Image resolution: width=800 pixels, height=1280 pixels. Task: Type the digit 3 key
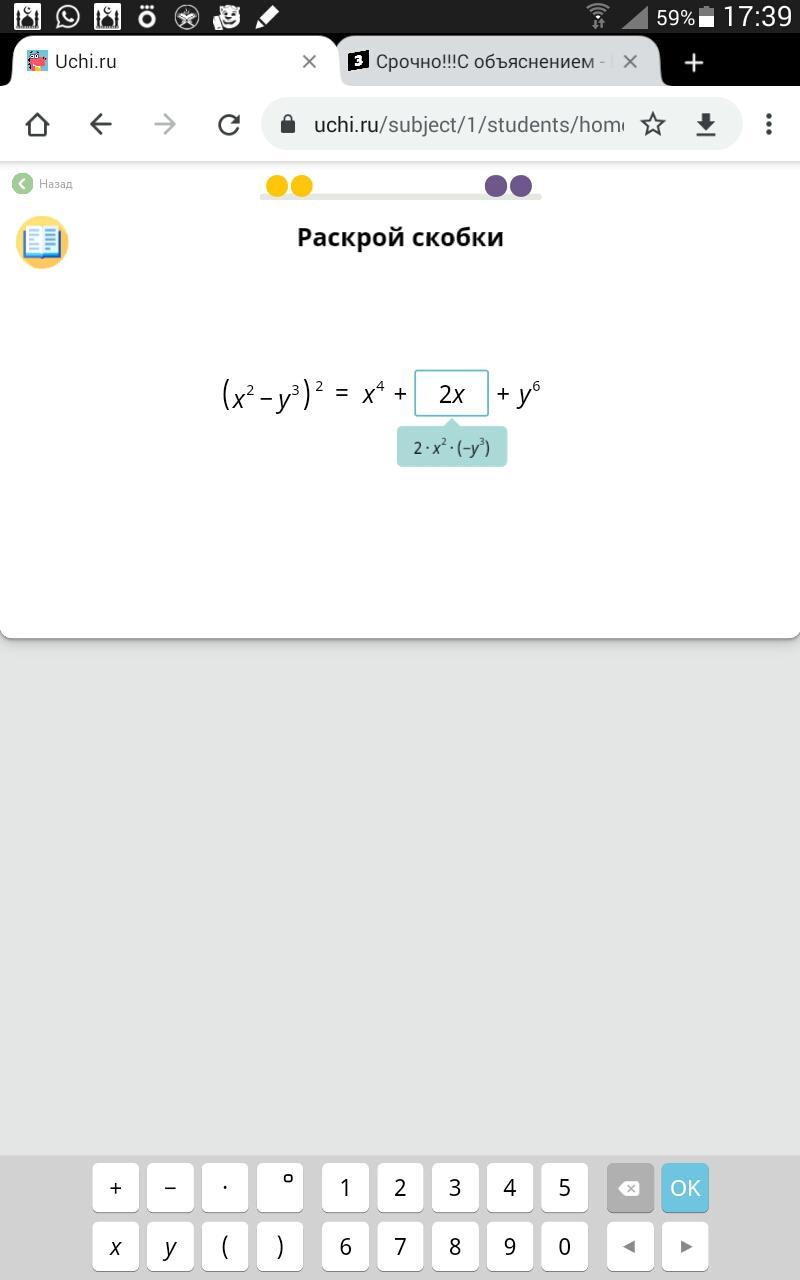[455, 1188]
